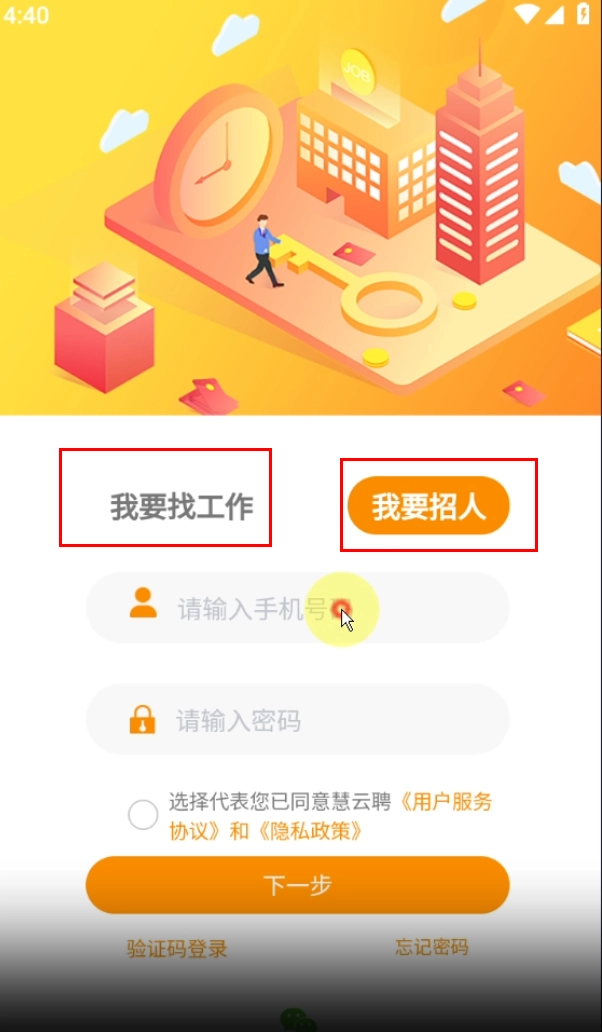
Task: Select the 我要招人 tab
Action: tap(428, 507)
